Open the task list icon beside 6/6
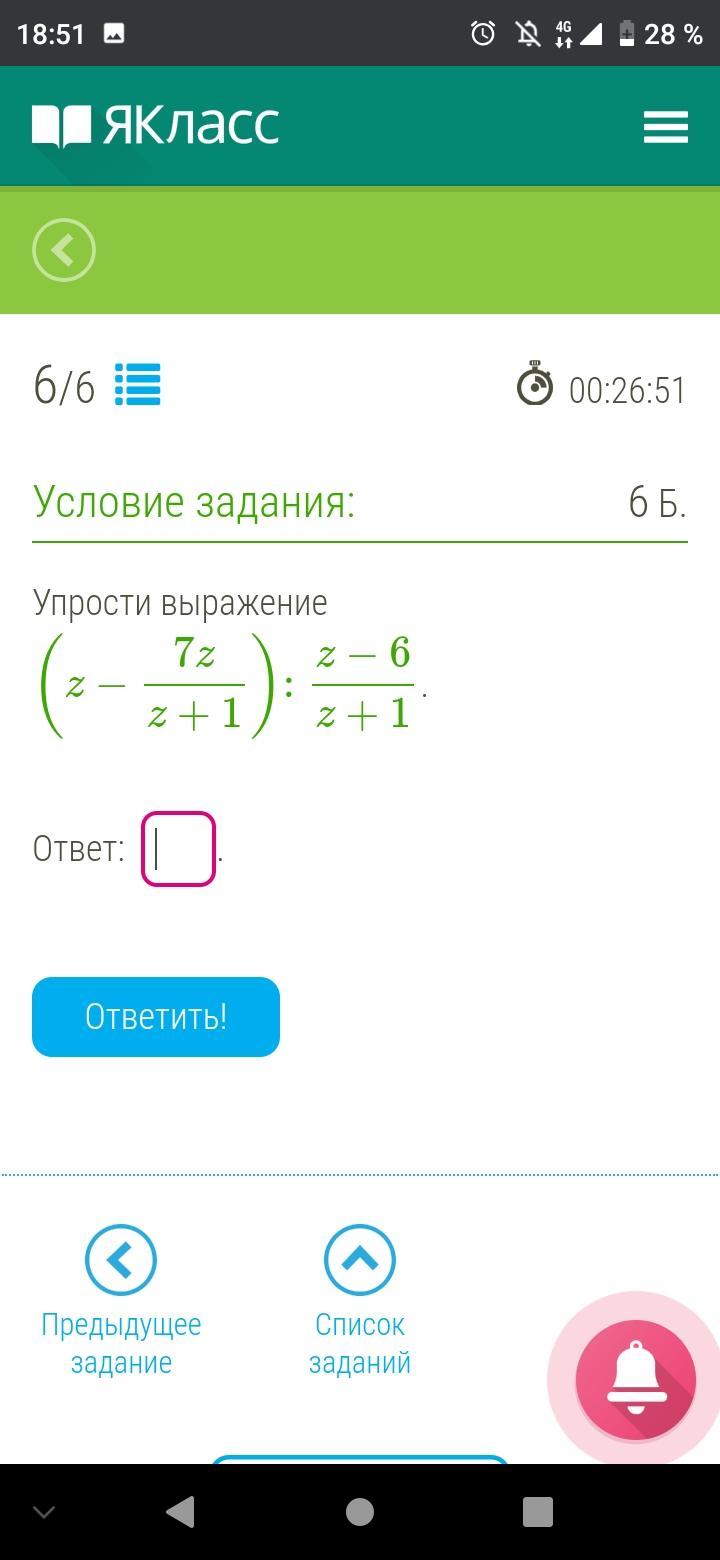Screen dimensions: 720x1560 (138, 385)
